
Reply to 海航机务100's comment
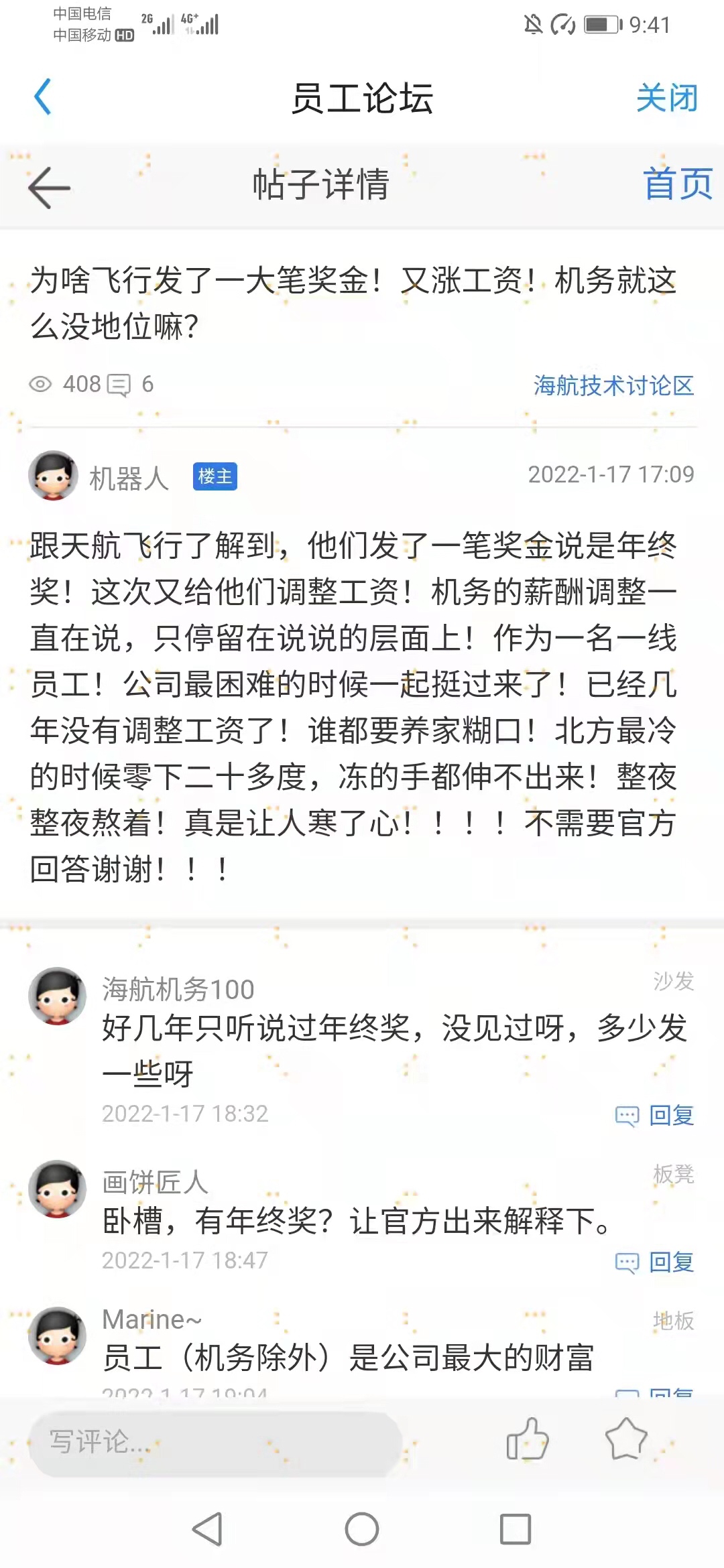656,1115
